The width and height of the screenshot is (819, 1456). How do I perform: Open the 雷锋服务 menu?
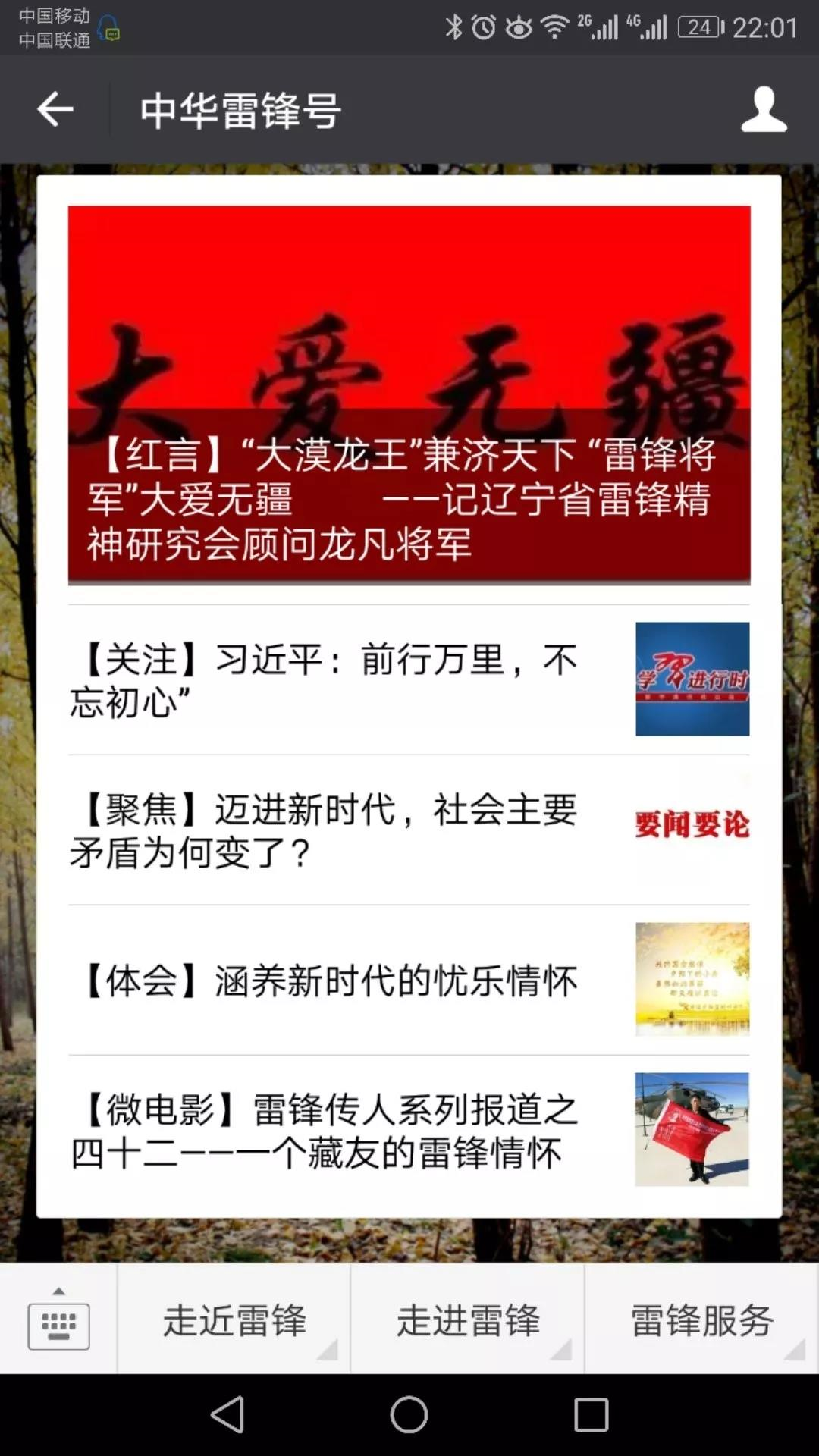701,1319
